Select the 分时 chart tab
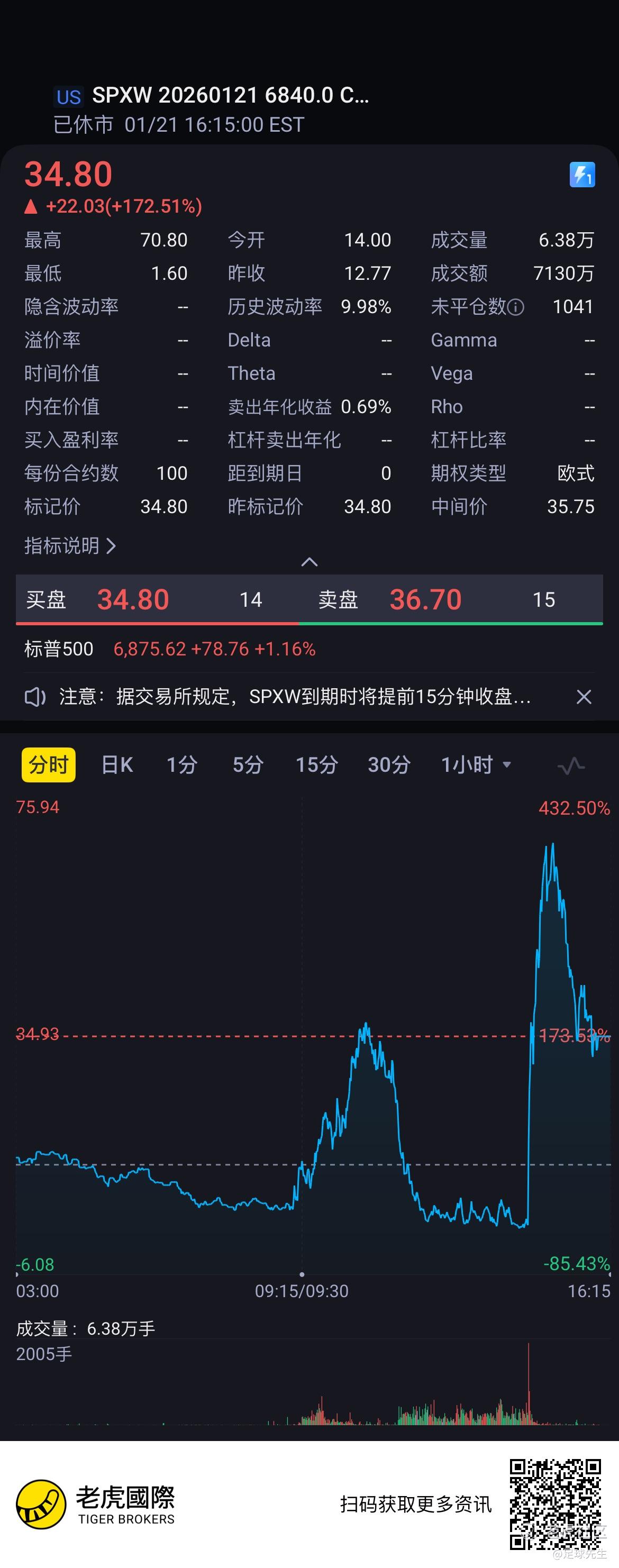The image size is (619, 1568). (x=49, y=764)
